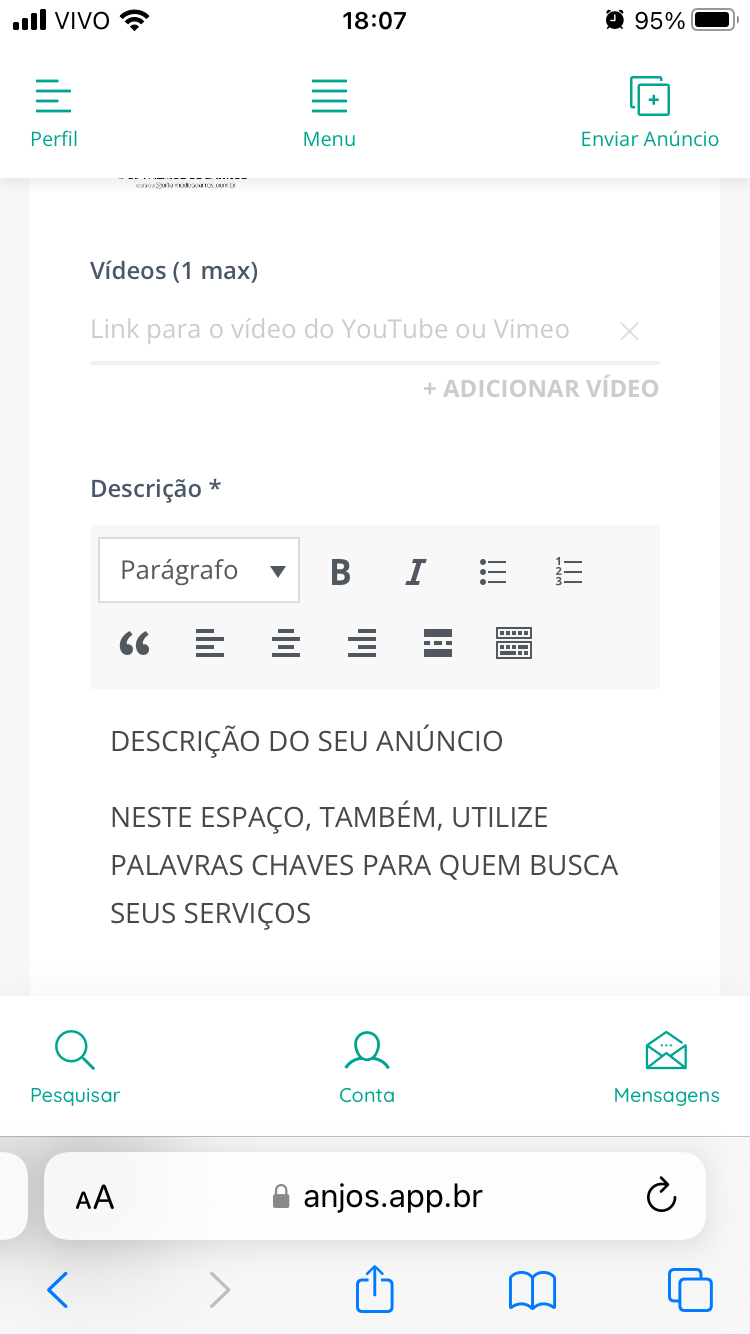
Task: Center align the text
Action: pyautogui.click(x=286, y=643)
